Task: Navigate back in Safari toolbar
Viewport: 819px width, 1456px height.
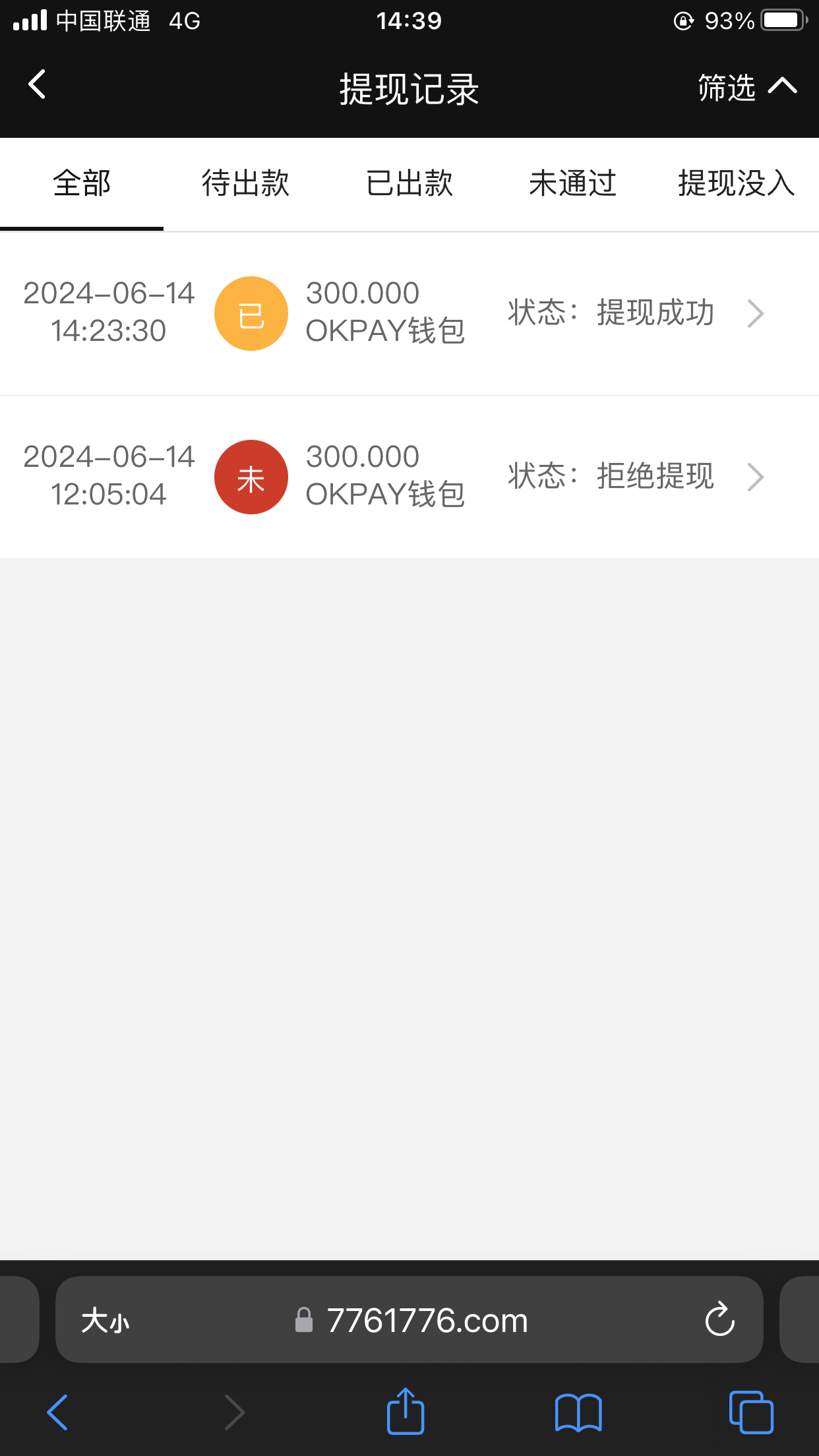Action: pyautogui.click(x=57, y=1412)
